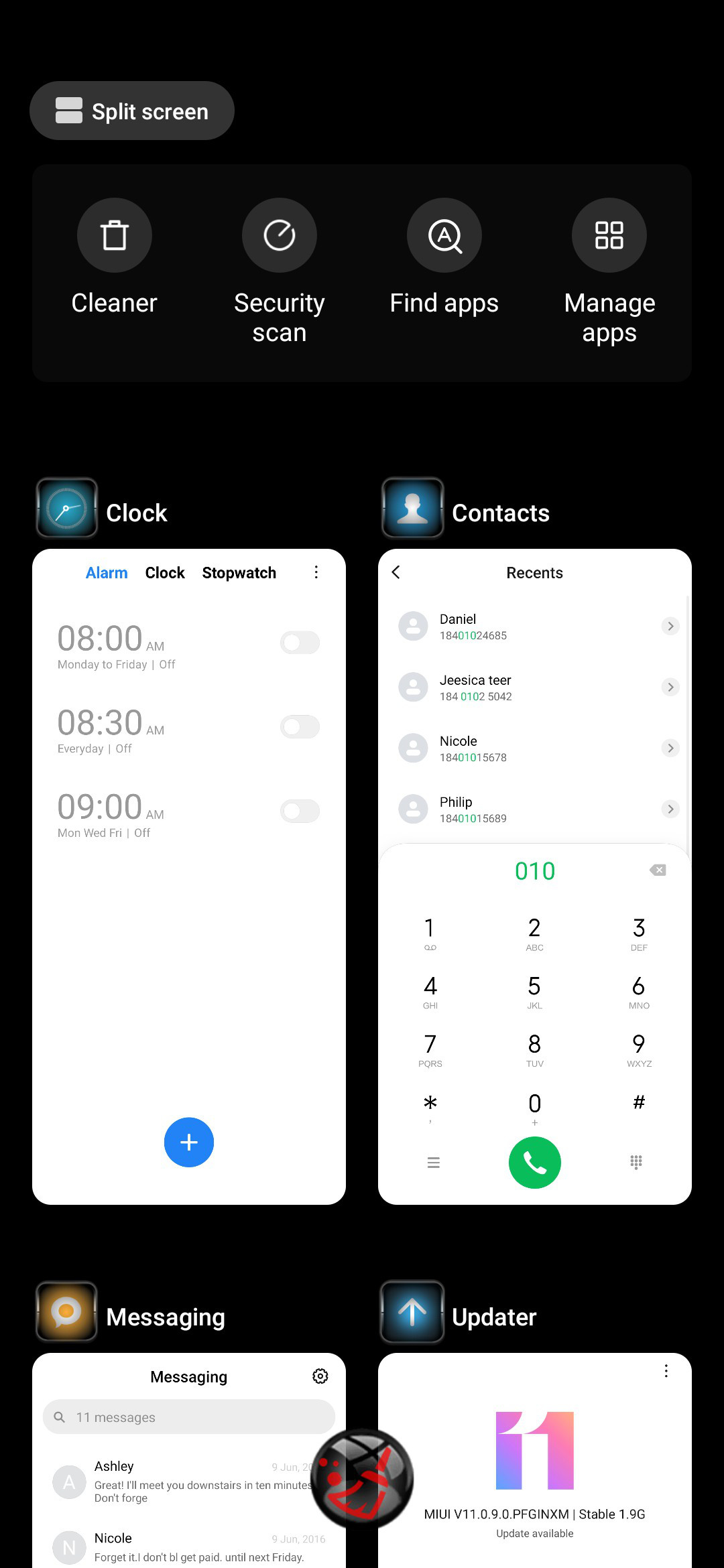Open the Messaging app card
724x1568 pixels.
click(189, 1461)
